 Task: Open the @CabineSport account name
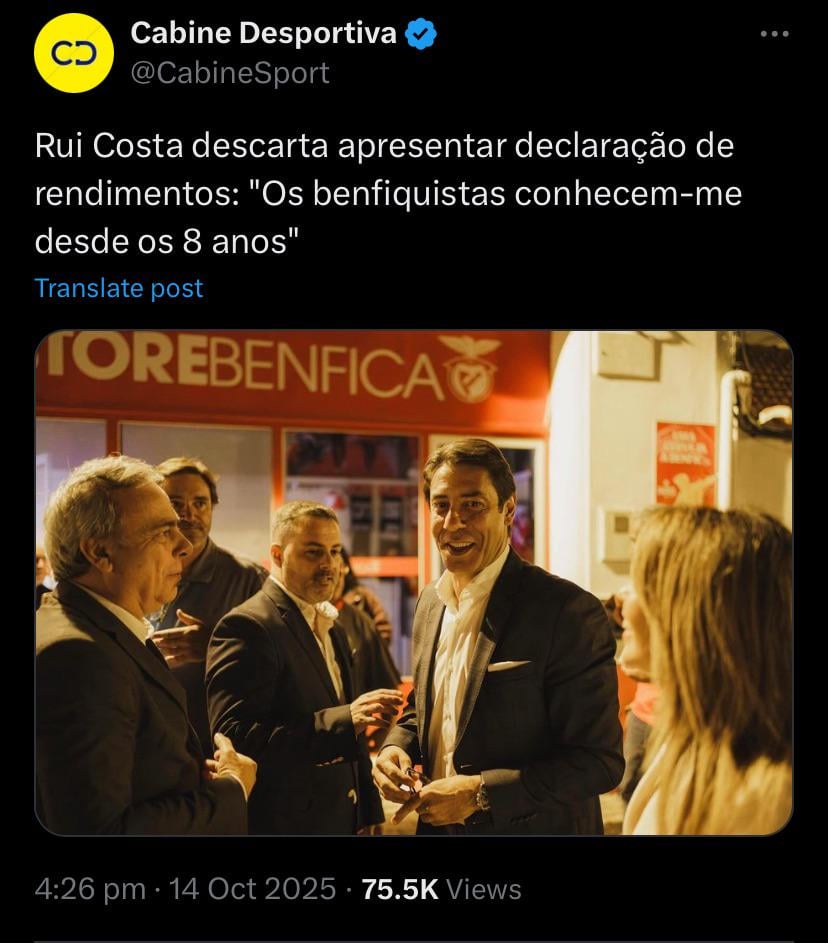click(x=230, y=73)
